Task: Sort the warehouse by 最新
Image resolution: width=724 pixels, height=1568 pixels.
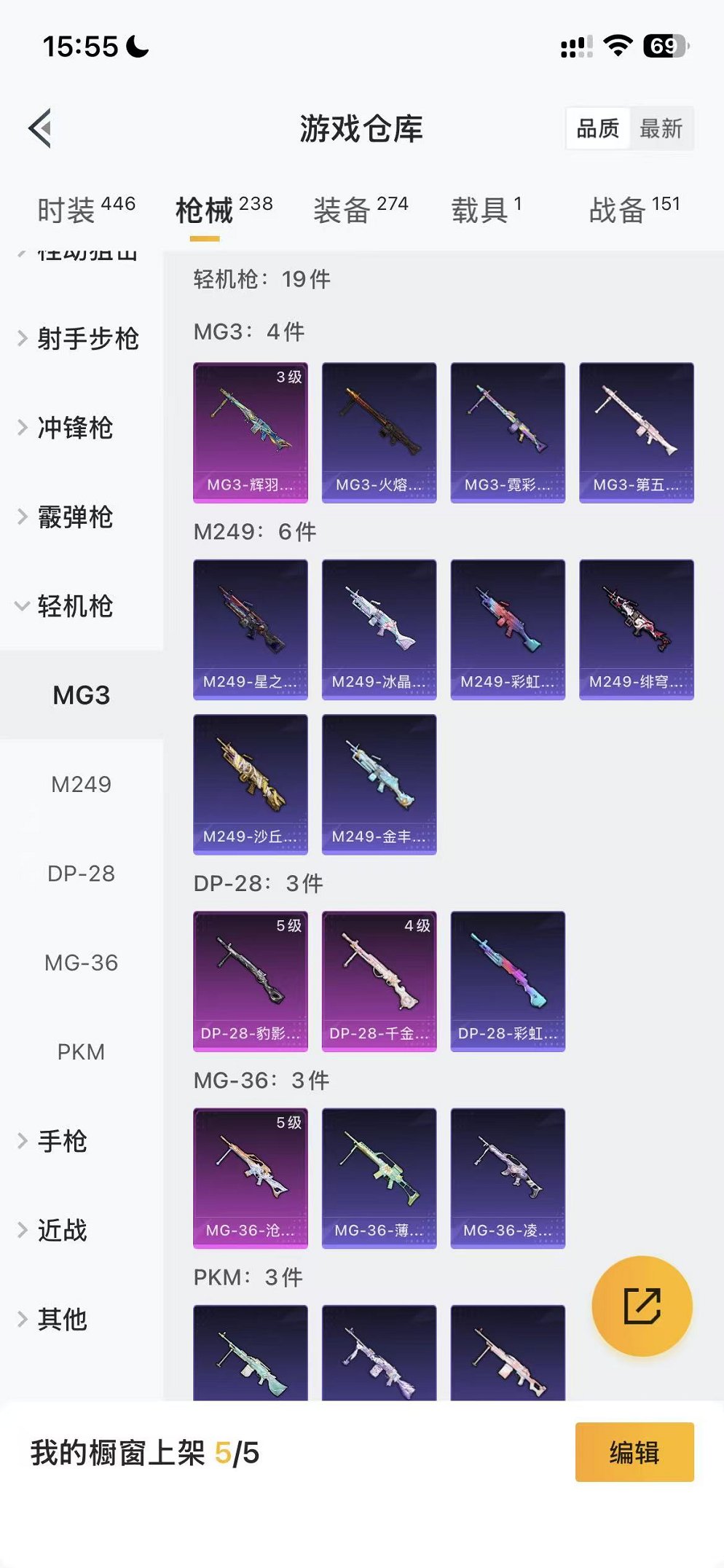Action: pos(661,129)
